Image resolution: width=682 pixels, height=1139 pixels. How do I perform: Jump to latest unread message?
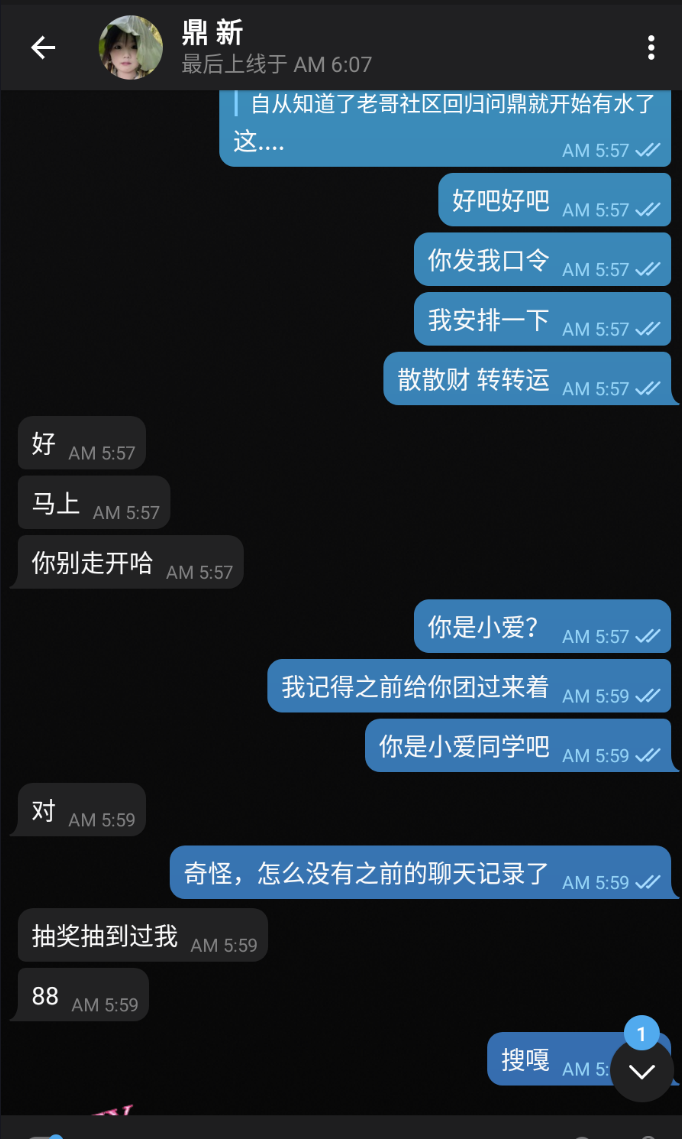[x=641, y=1070]
